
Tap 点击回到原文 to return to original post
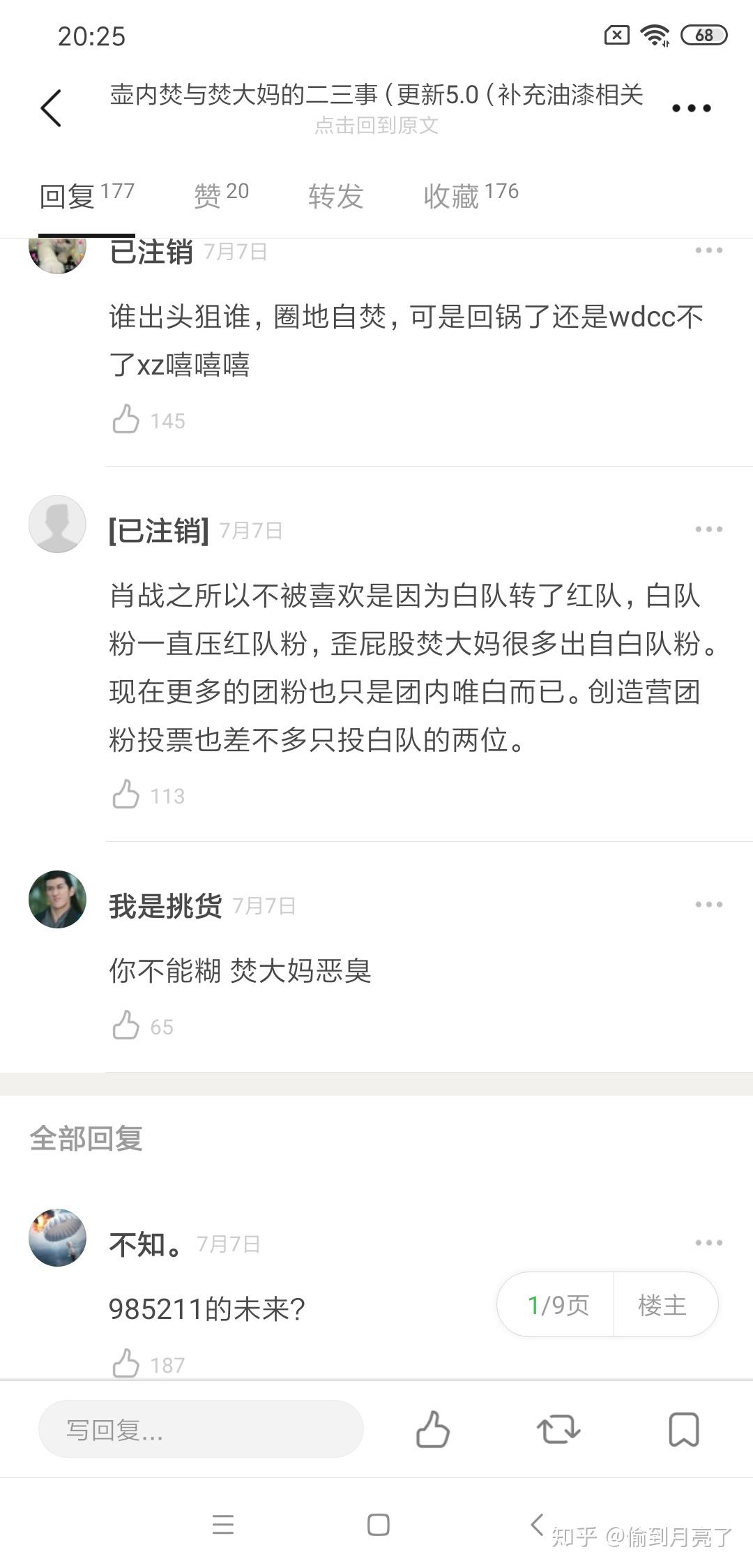point(376,126)
